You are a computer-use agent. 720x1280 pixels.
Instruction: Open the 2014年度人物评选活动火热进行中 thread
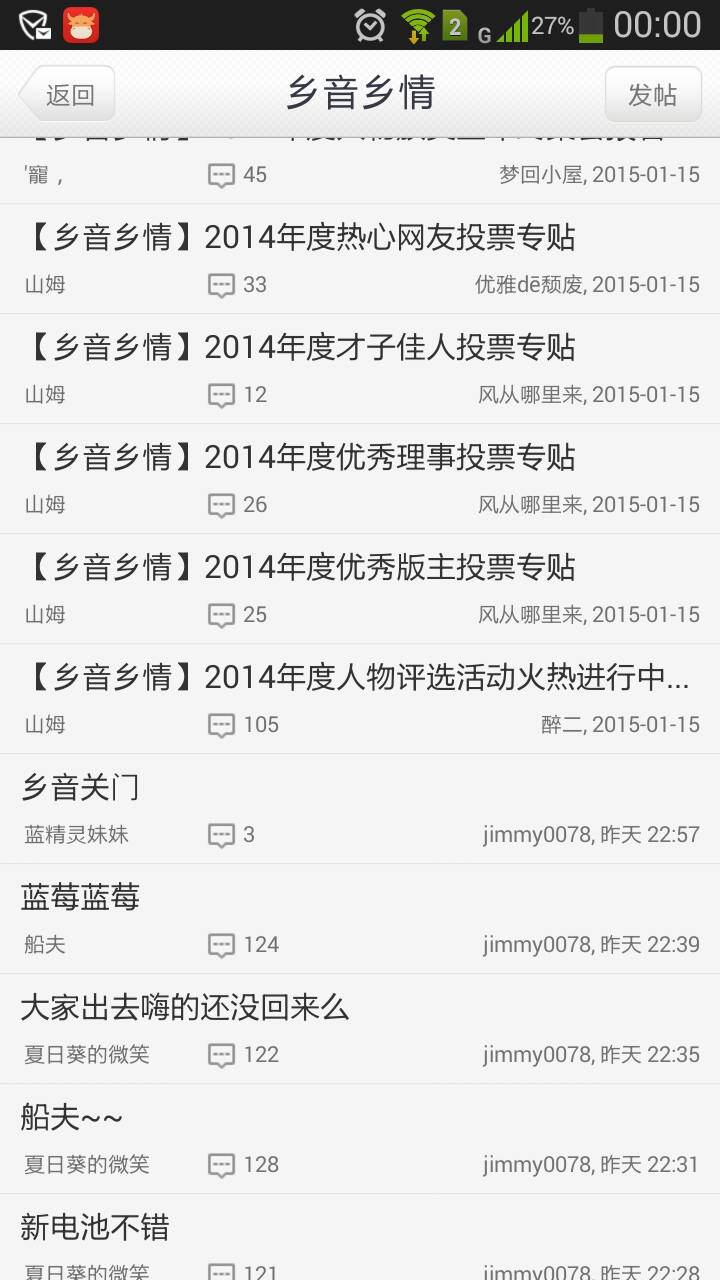360,699
